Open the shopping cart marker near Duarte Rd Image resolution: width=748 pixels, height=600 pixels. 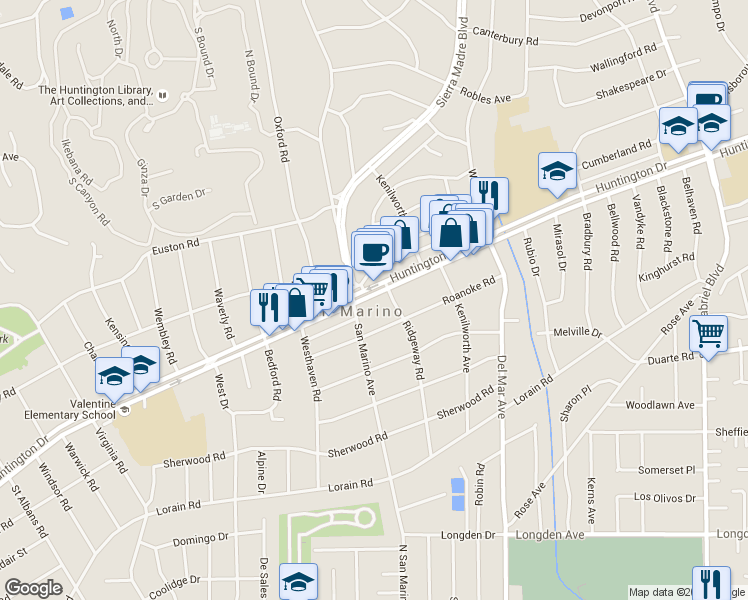click(708, 336)
